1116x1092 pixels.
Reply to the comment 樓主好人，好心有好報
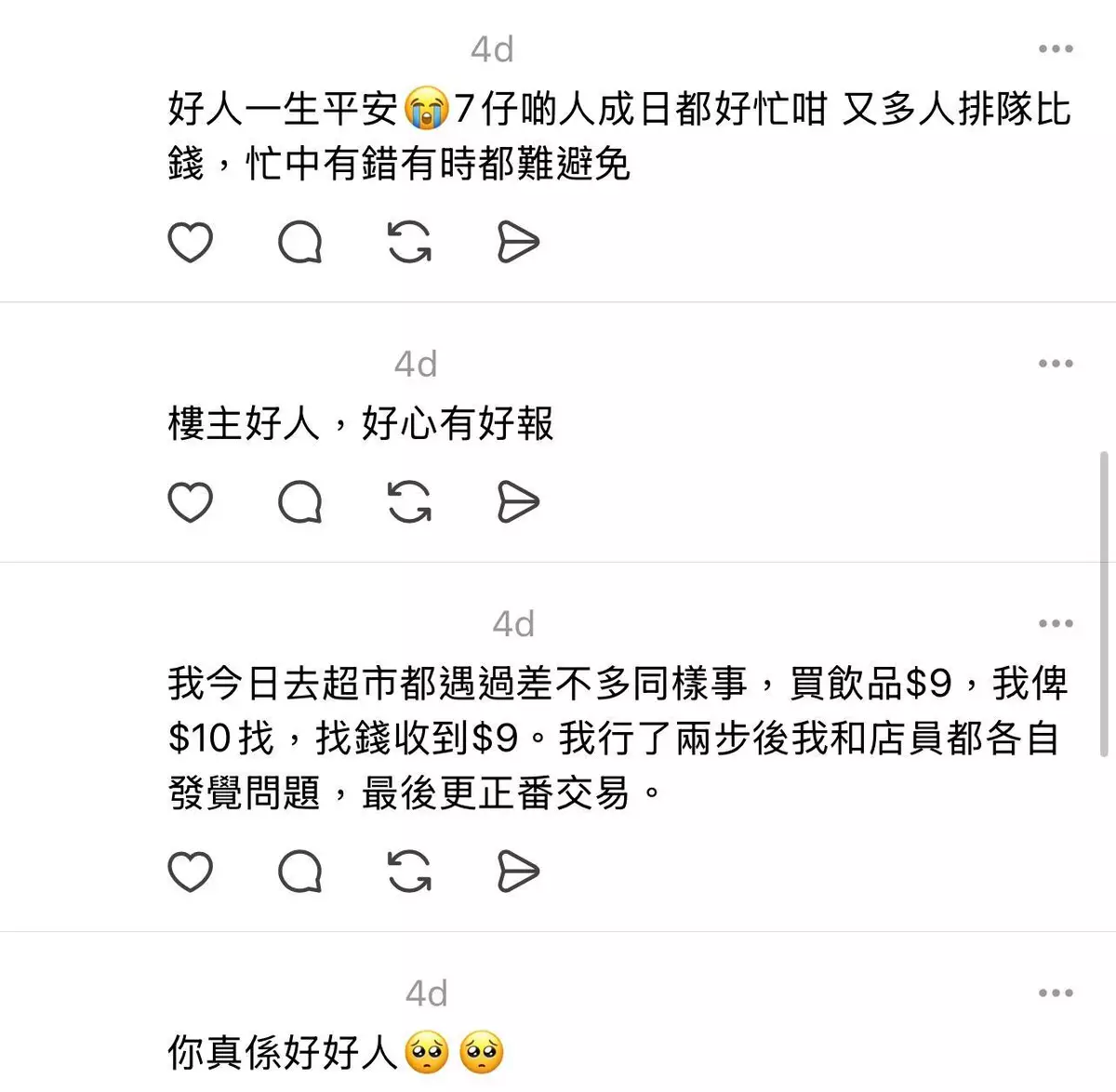[299, 502]
